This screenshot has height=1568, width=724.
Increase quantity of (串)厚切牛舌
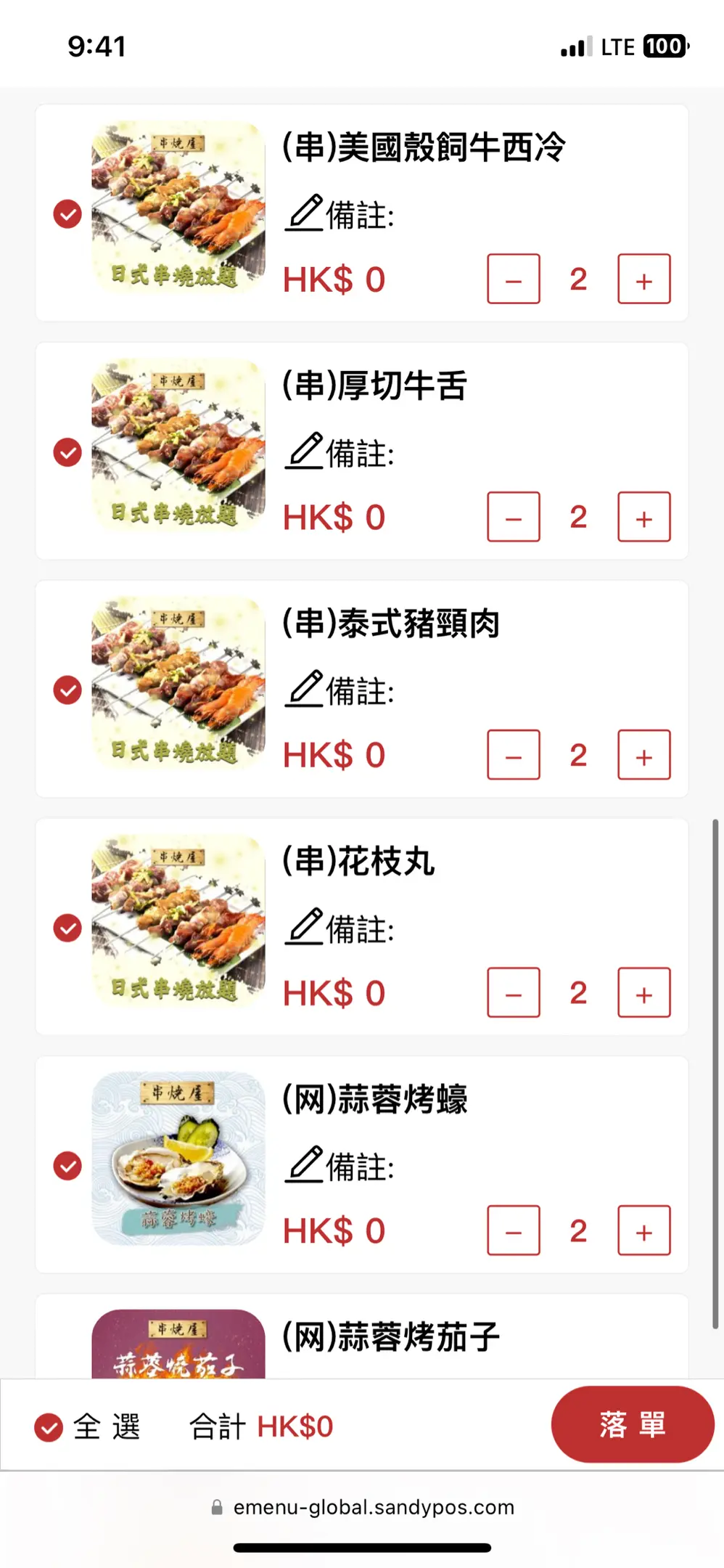tap(643, 517)
